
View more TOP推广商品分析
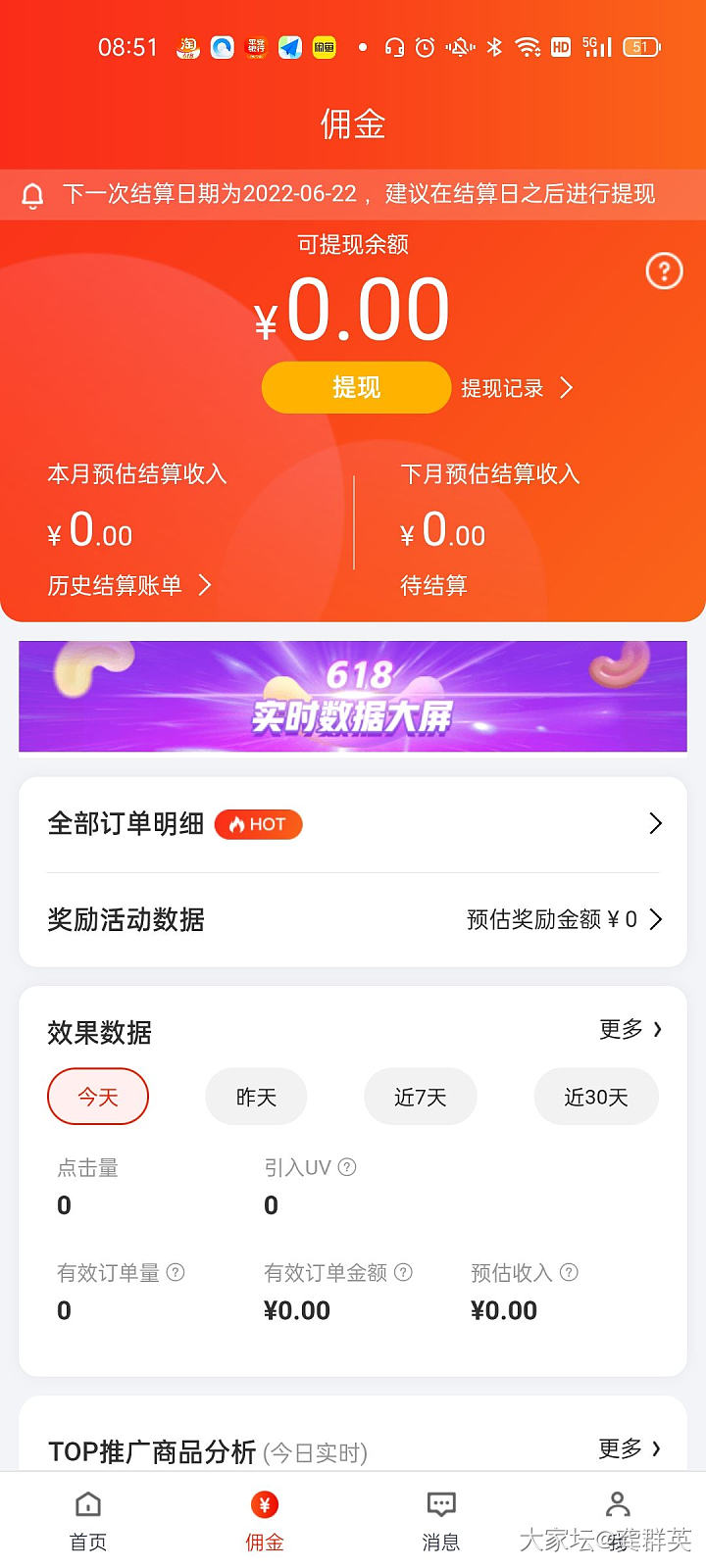(630, 1448)
